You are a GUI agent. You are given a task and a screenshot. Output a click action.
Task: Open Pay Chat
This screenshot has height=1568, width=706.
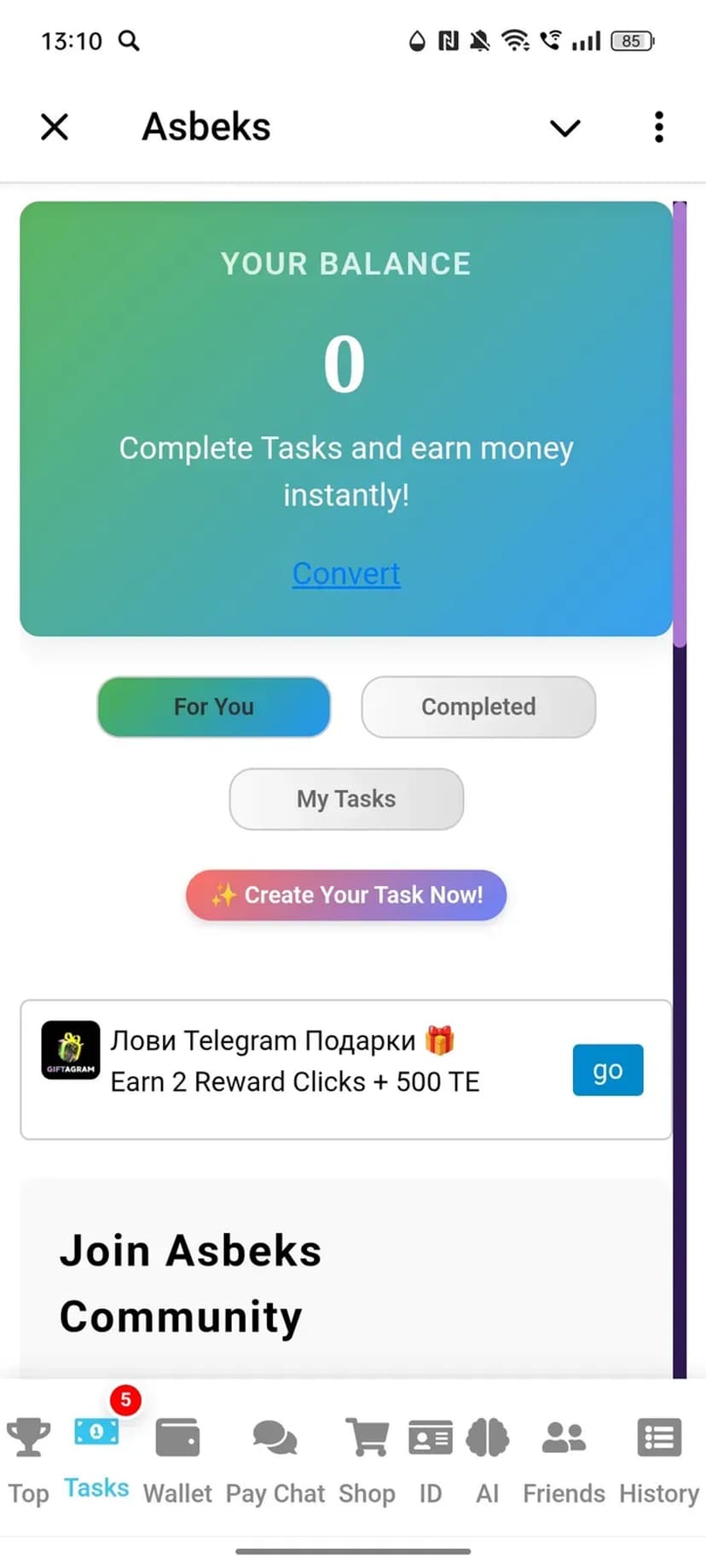point(275,1458)
